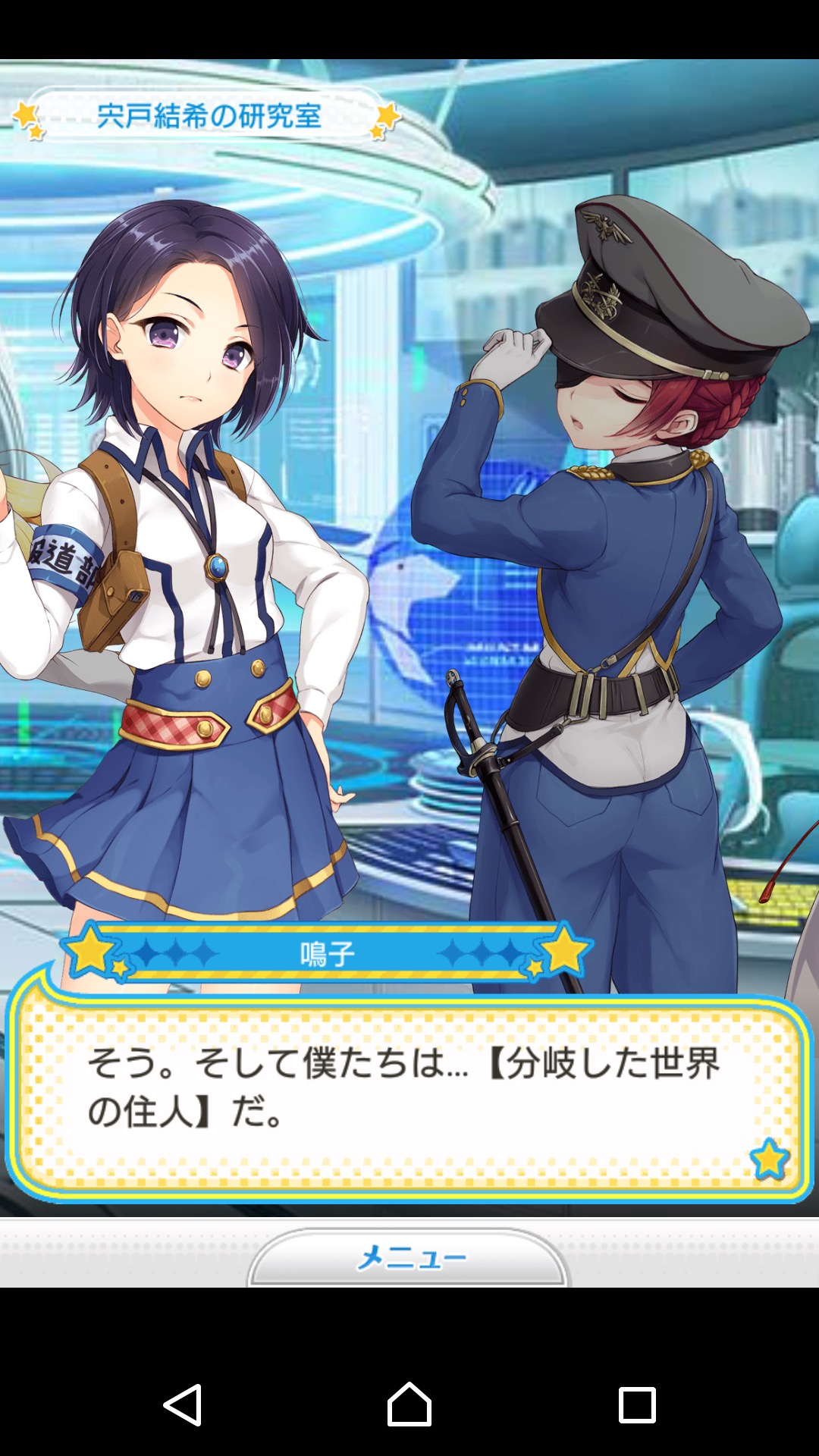Viewport: 819px width, 1456px height.
Task: Tap the dialogue box to continue
Action: point(409,1092)
